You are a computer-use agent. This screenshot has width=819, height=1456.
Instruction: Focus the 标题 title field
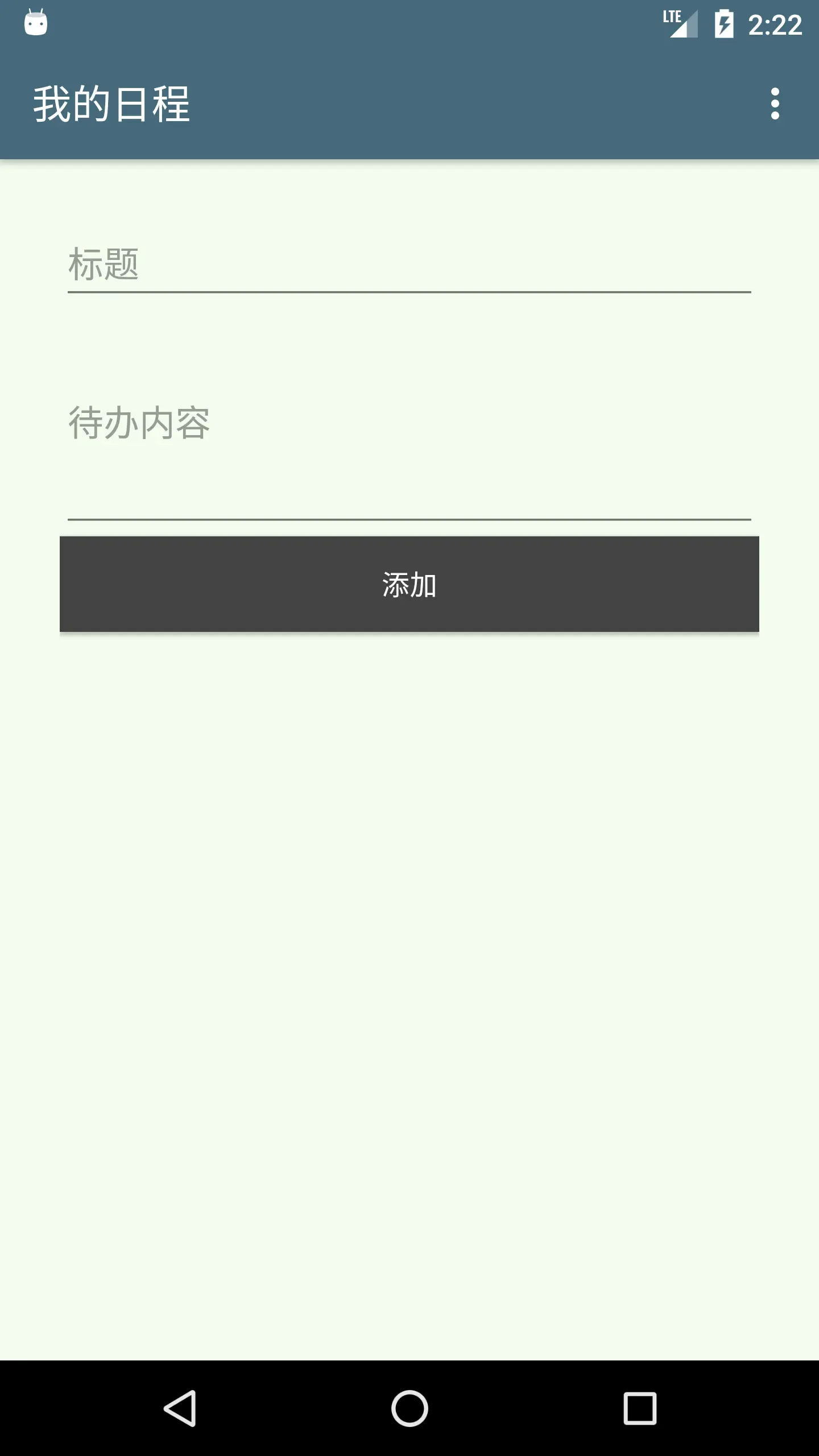[409, 264]
